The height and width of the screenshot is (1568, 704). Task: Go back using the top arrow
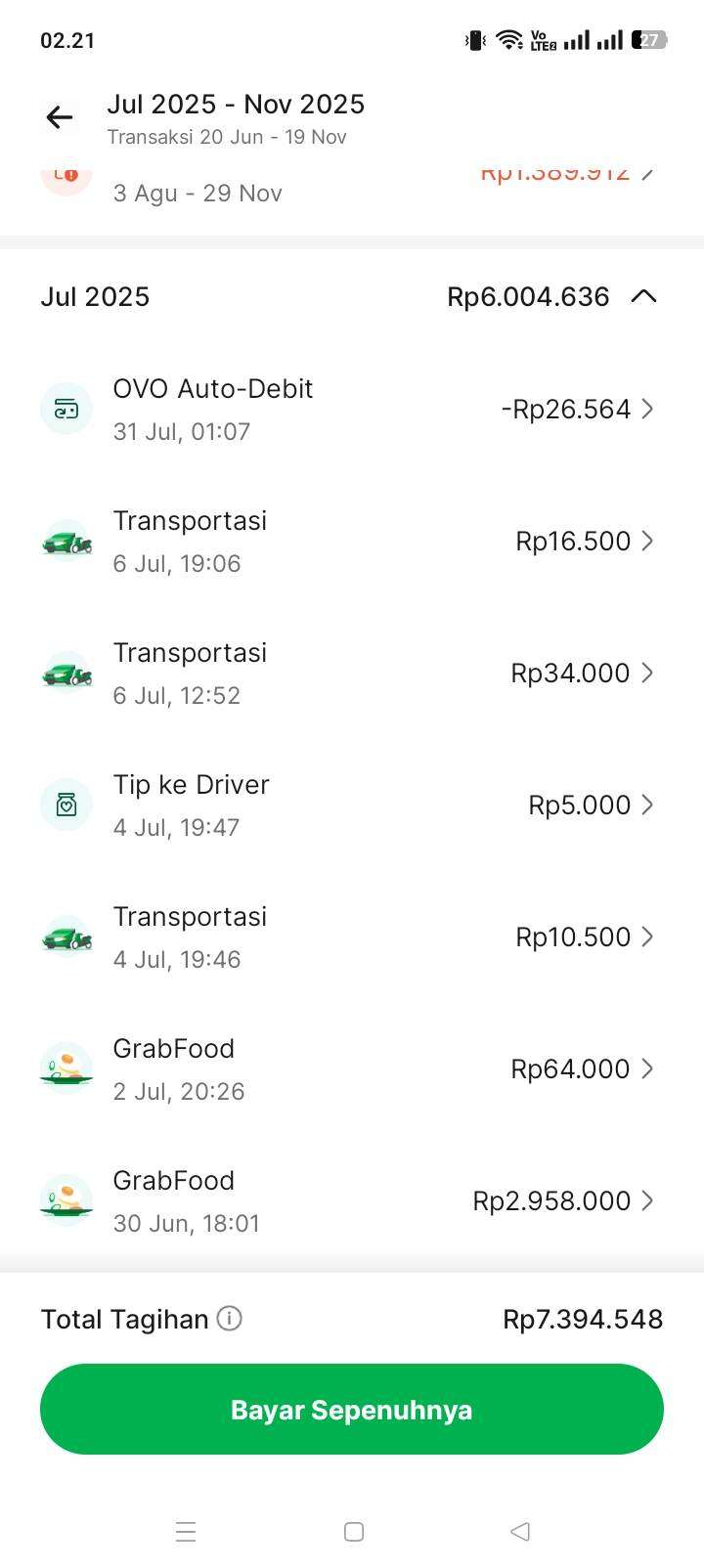(60, 118)
